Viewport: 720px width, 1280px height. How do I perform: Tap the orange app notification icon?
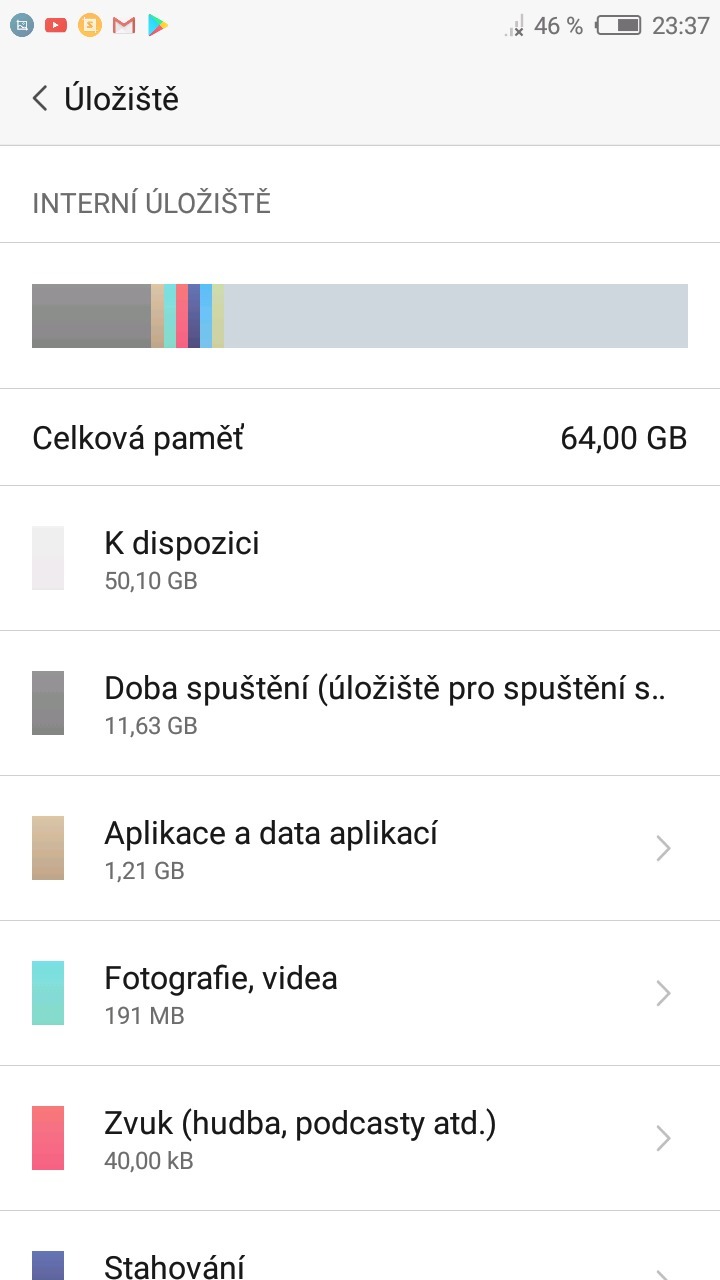click(90, 25)
